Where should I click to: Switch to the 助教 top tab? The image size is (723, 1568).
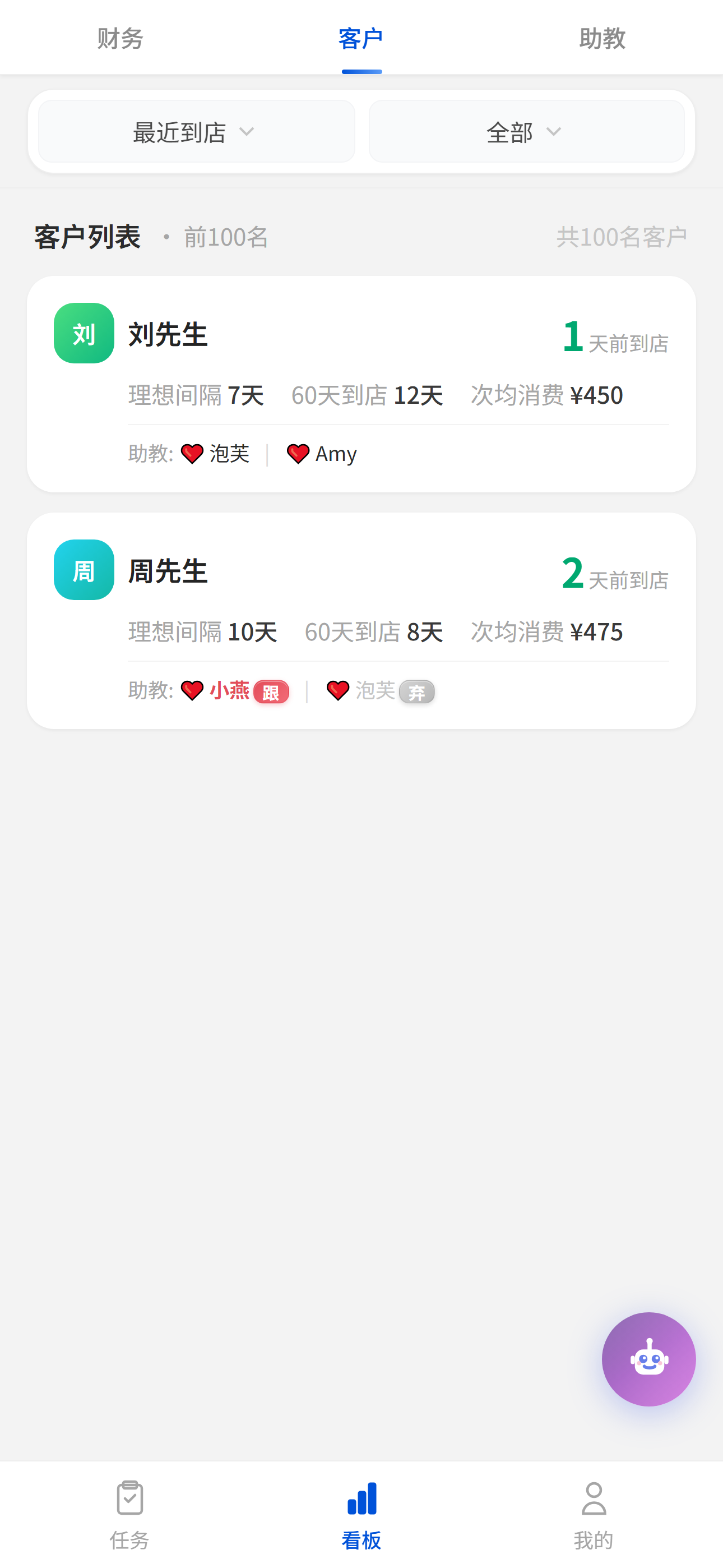[602, 38]
